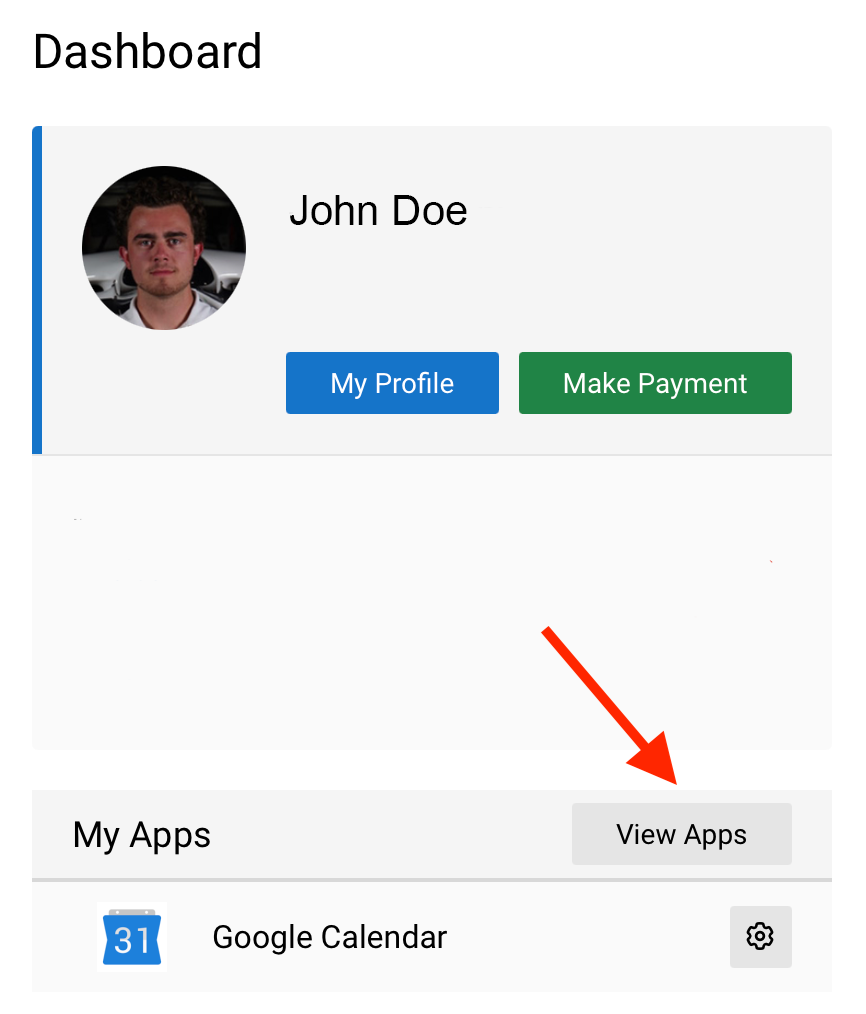Open the Google Calendar app row

[x=330, y=937]
